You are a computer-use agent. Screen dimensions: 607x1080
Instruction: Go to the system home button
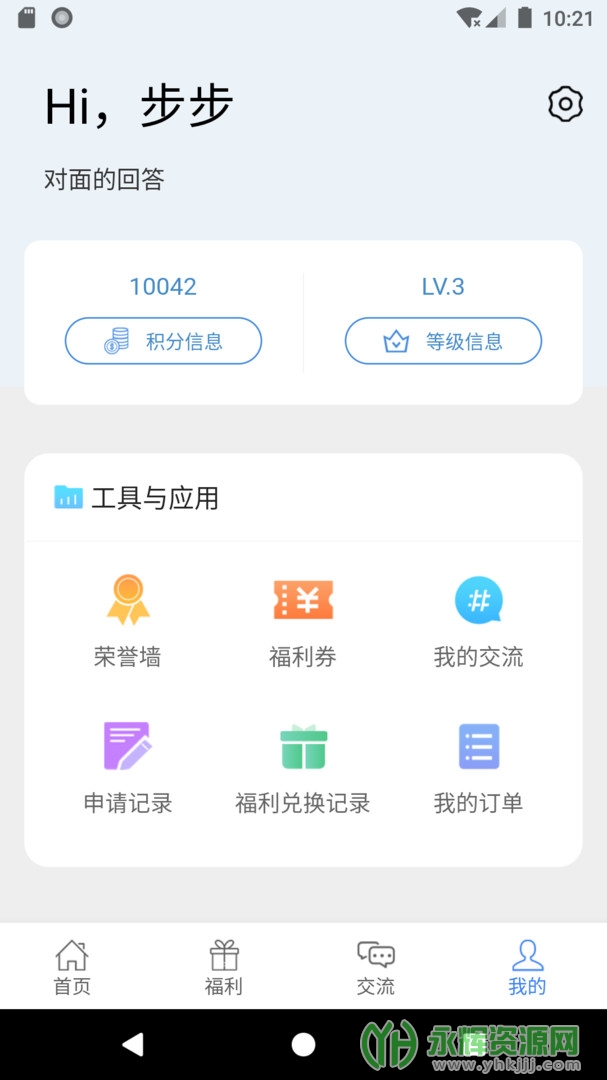tap(303, 1044)
